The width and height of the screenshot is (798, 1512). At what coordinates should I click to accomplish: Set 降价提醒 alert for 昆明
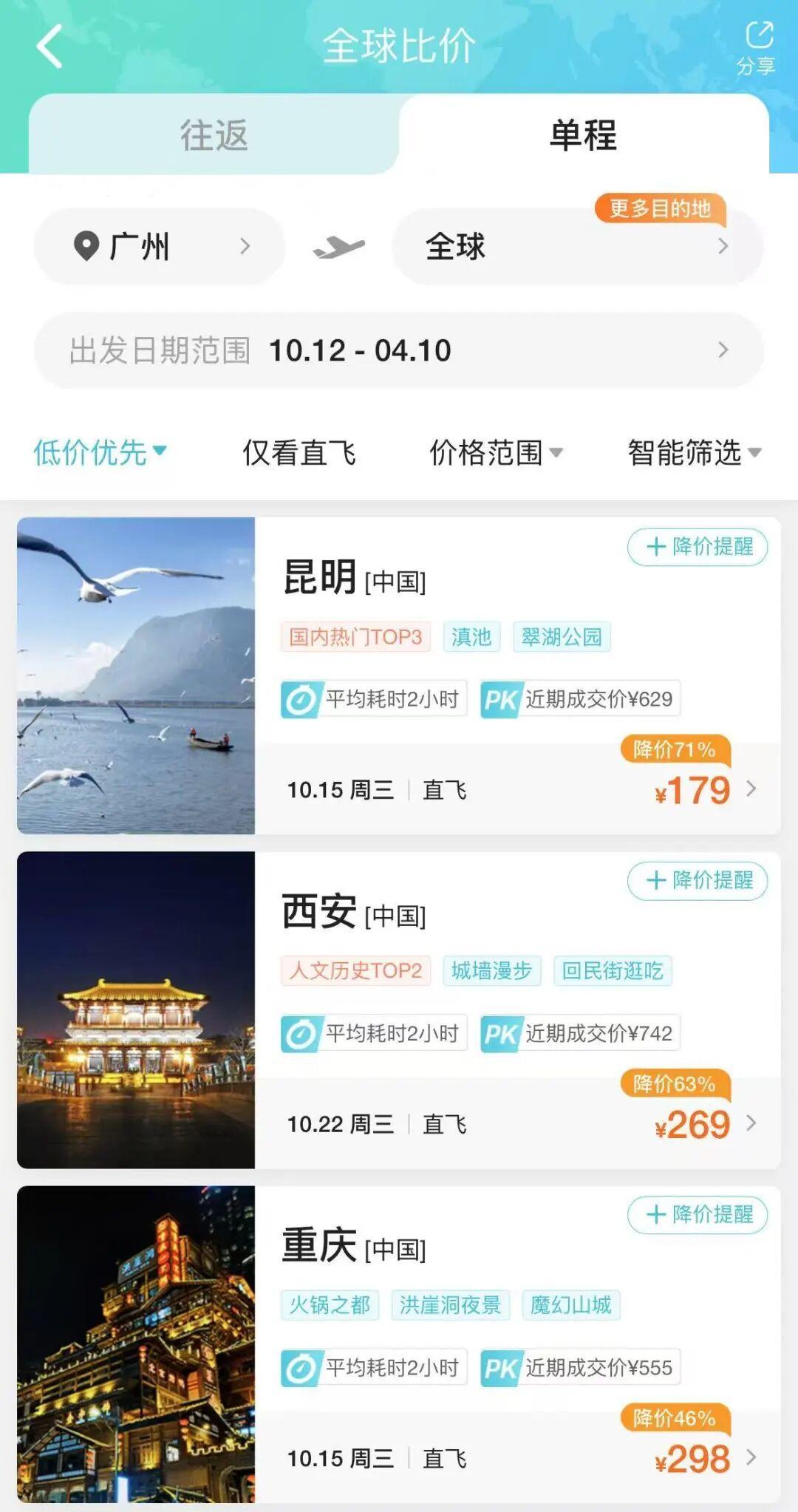pyautogui.click(x=698, y=547)
